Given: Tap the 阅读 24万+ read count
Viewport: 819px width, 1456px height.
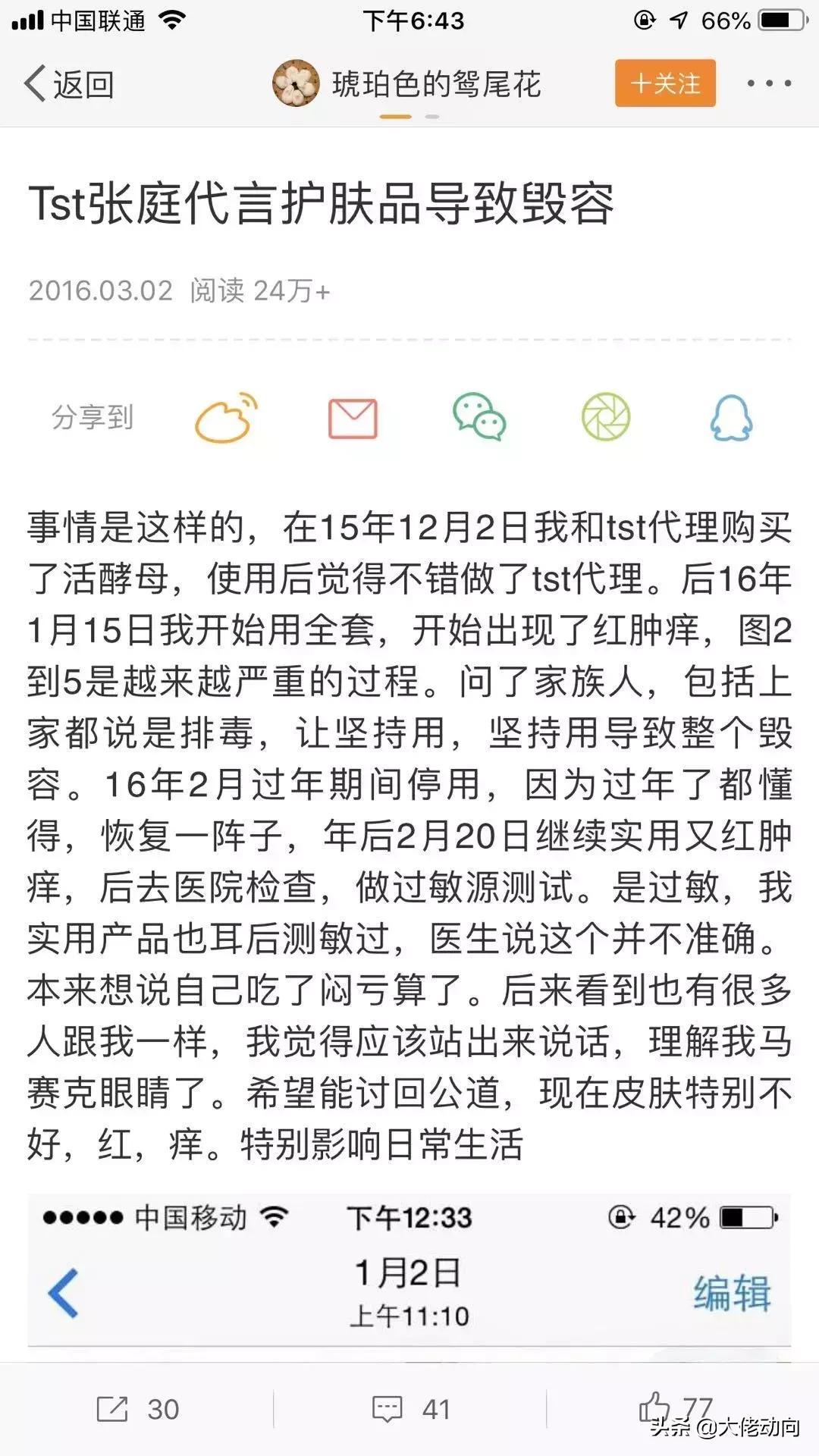Looking at the screenshot, I should 262,291.
